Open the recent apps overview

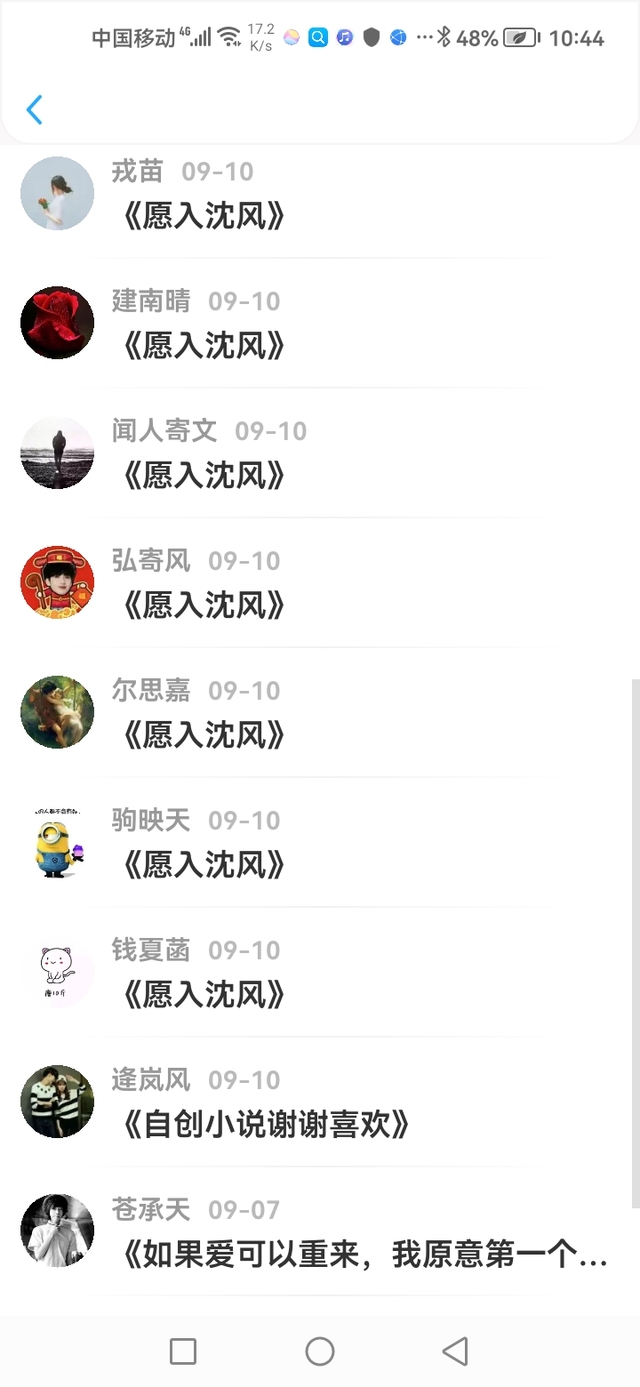(x=183, y=1352)
